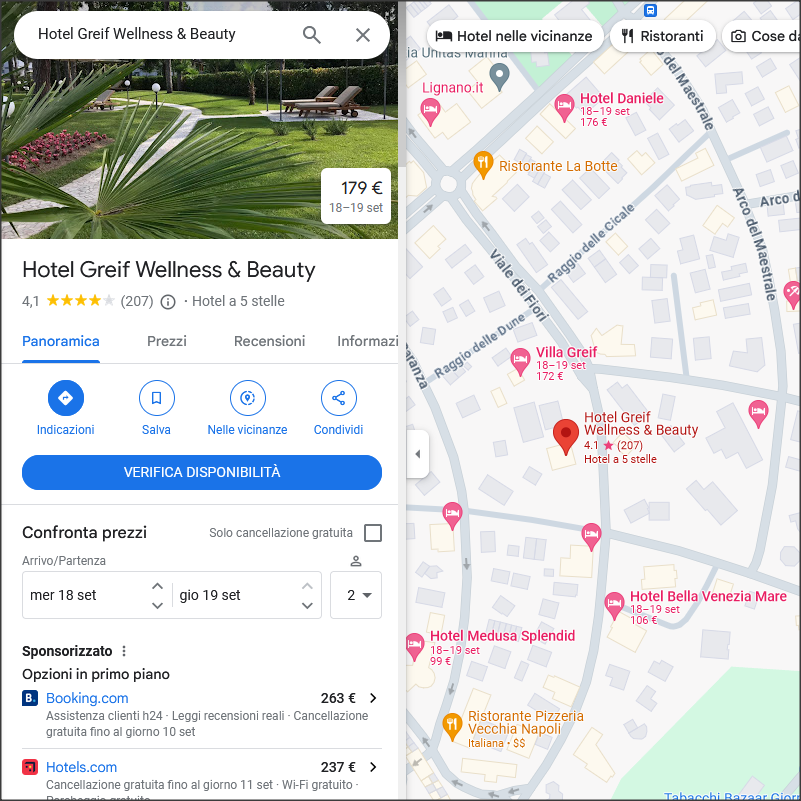Tap the search magnifier icon
Viewport: 801px width, 801px height.
tap(312, 35)
